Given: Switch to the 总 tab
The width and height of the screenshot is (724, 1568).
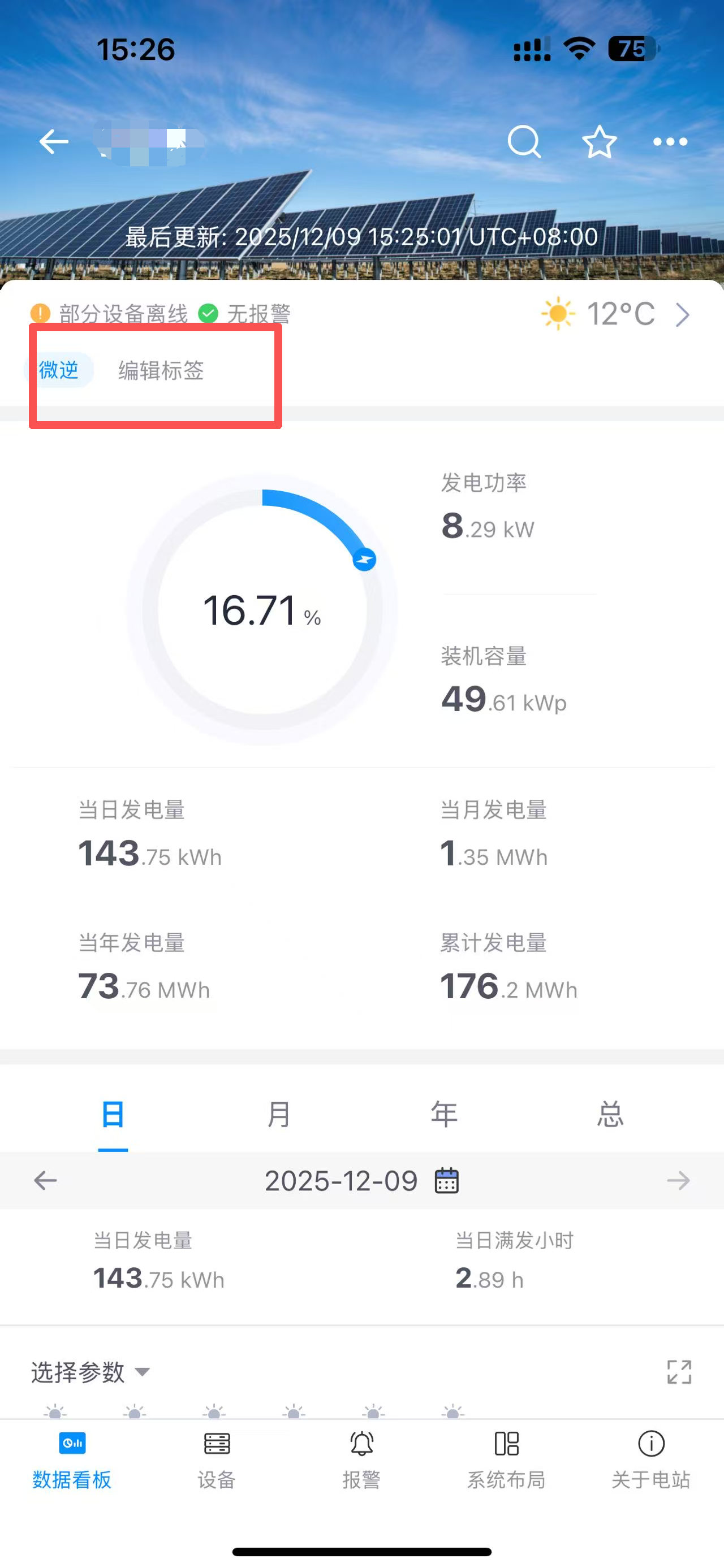Looking at the screenshot, I should [x=610, y=1115].
